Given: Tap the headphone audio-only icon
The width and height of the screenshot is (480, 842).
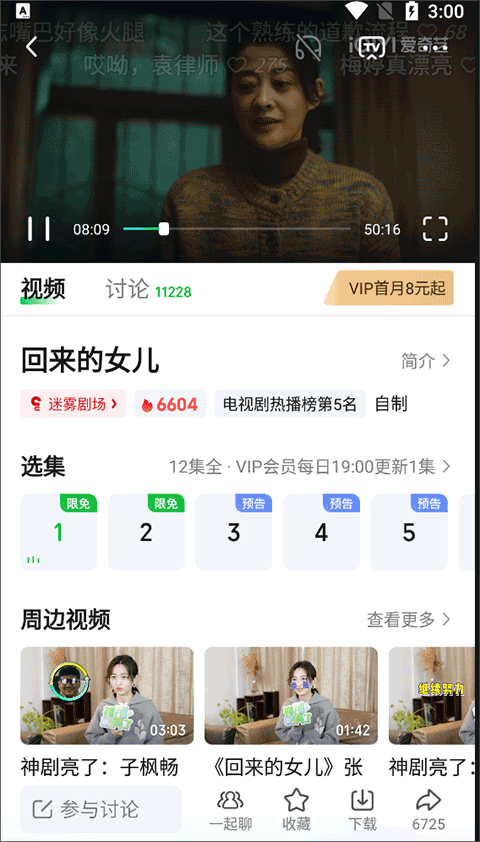Looking at the screenshot, I should 309,47.
